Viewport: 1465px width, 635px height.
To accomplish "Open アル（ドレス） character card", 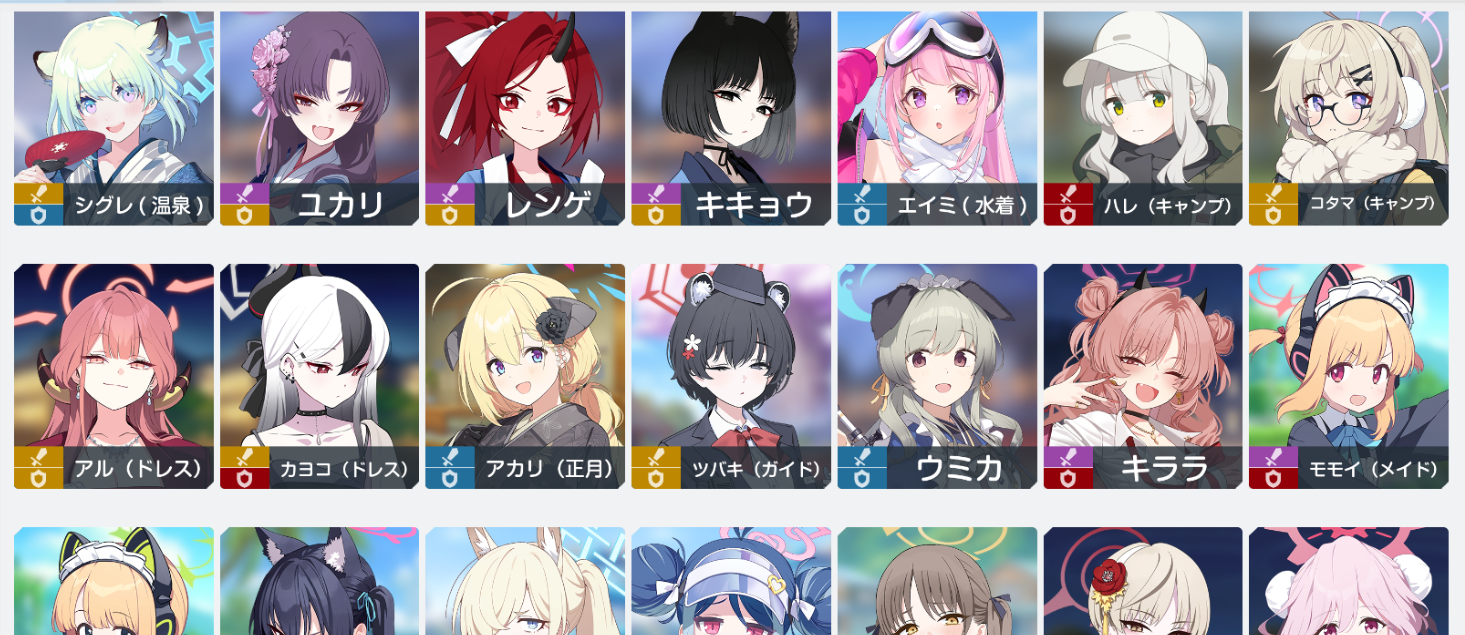I will (114, 376).
